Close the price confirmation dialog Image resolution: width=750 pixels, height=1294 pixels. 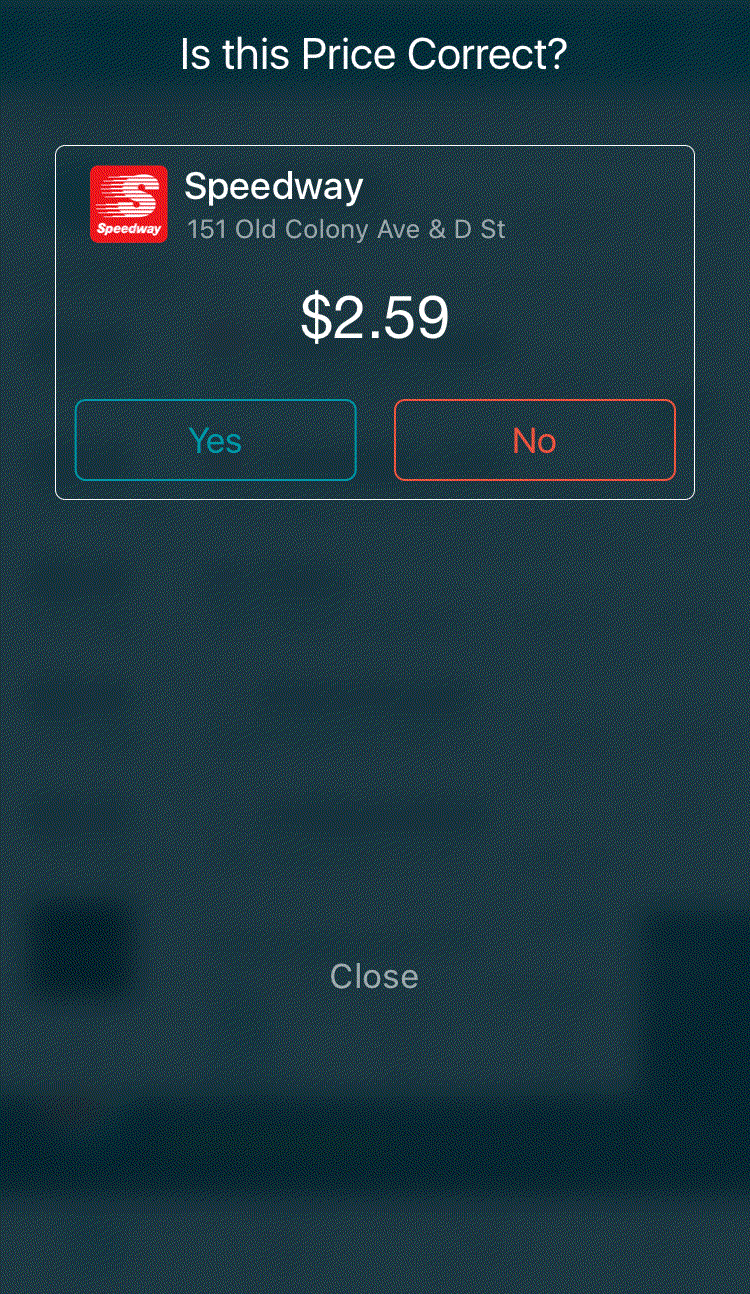coord(374,976)
